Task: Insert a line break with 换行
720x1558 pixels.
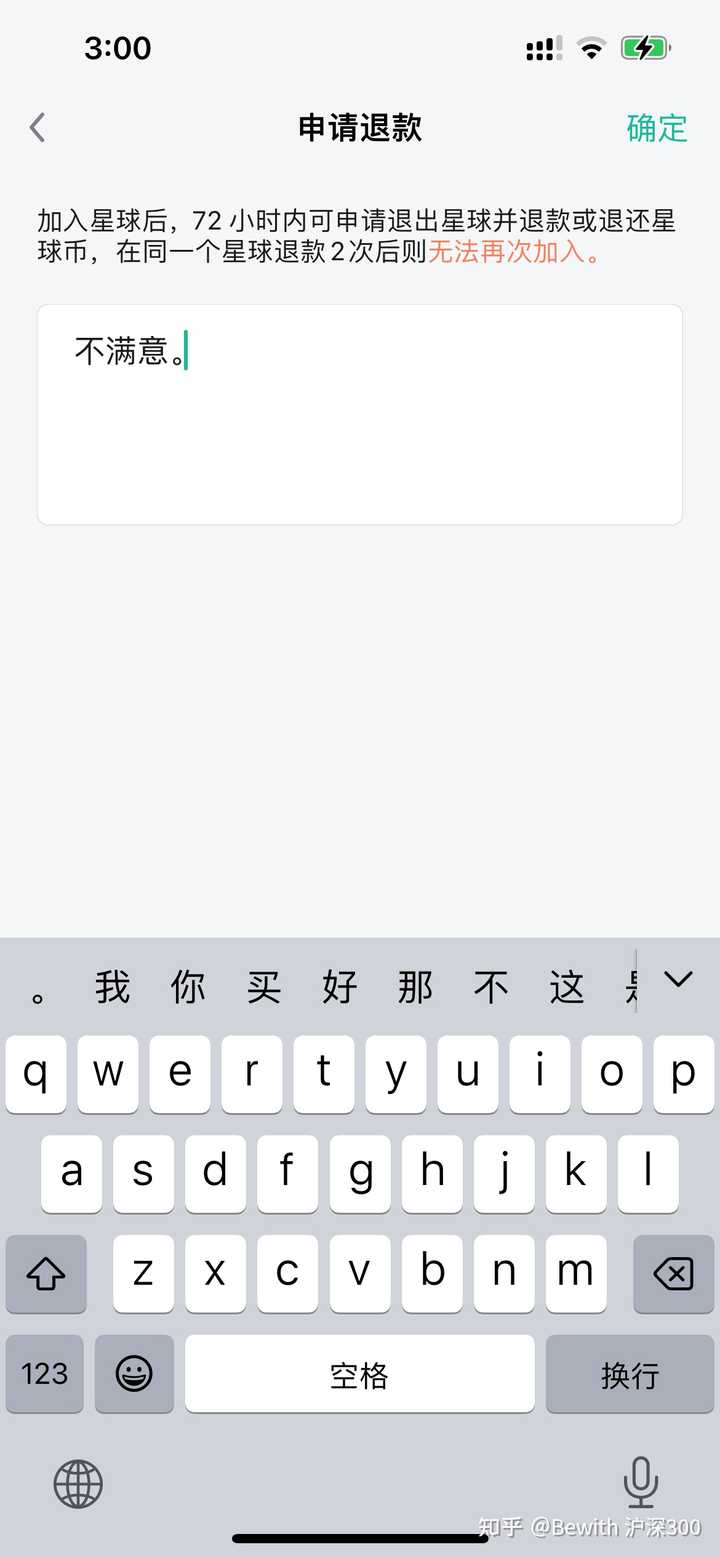Action: pyautogui.click(x=630, y=1374)
